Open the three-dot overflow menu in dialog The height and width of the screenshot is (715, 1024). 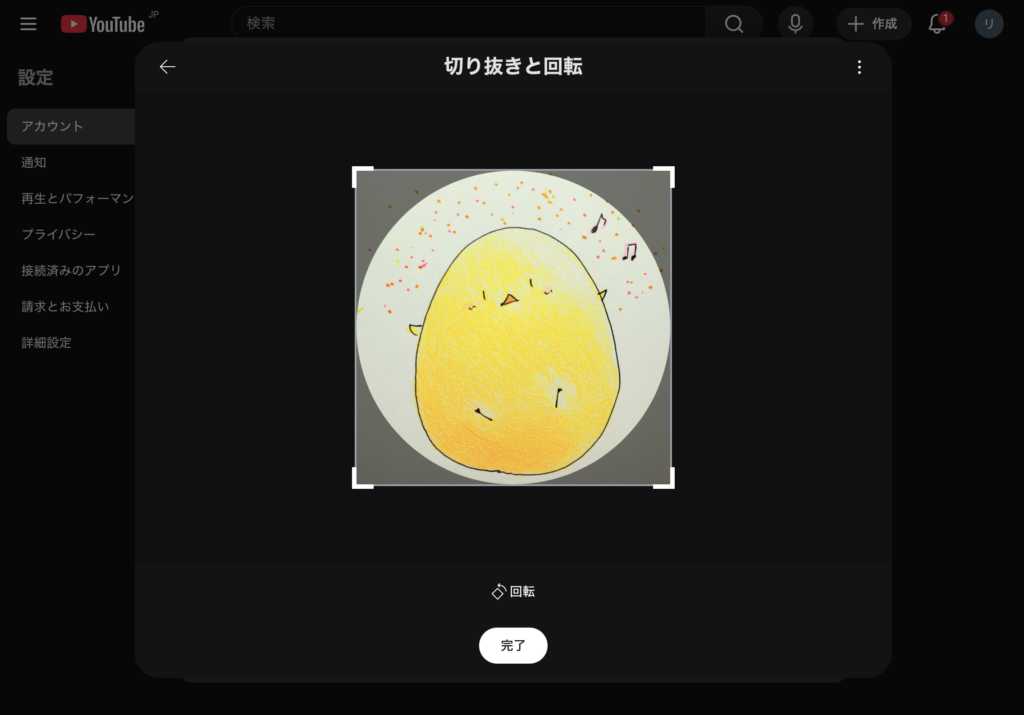pyautogui.click(x=859, y=67)
